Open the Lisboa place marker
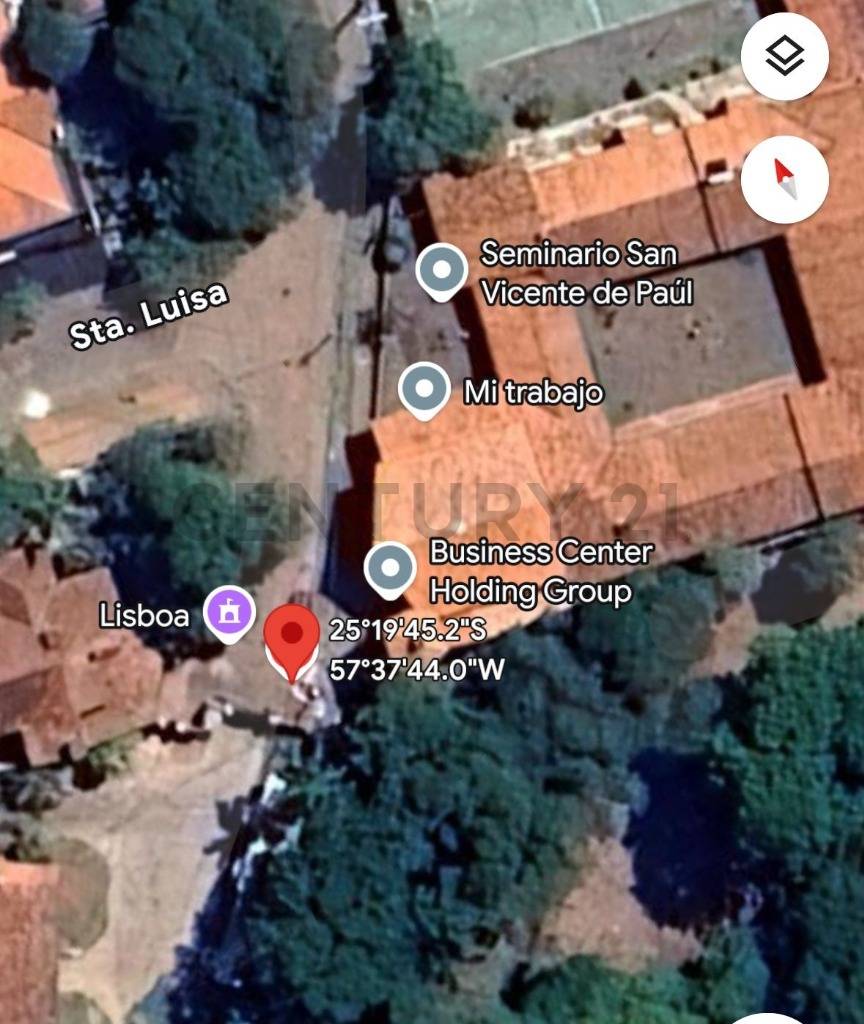 coord(230,613)
